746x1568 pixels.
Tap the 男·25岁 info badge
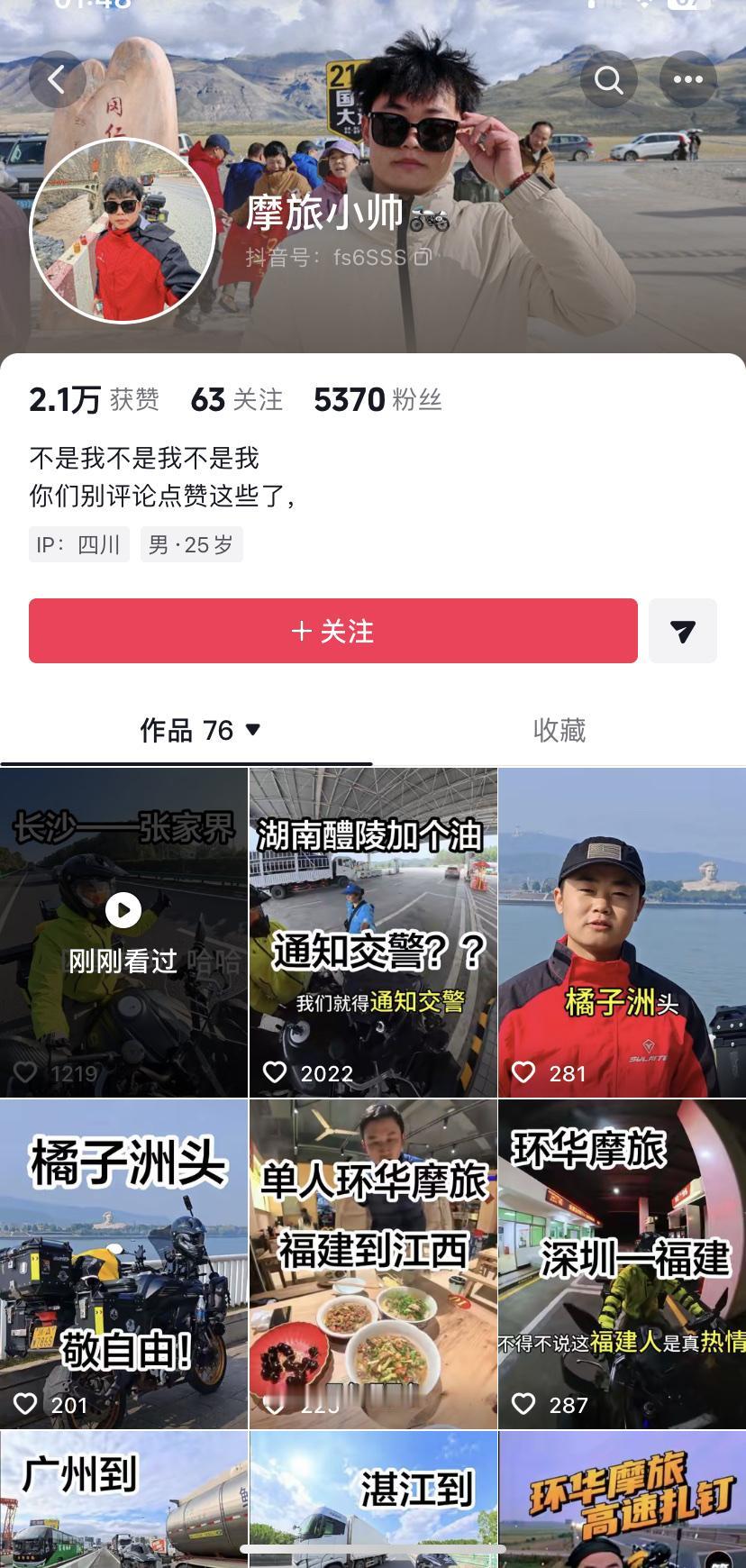coord(190,544)
